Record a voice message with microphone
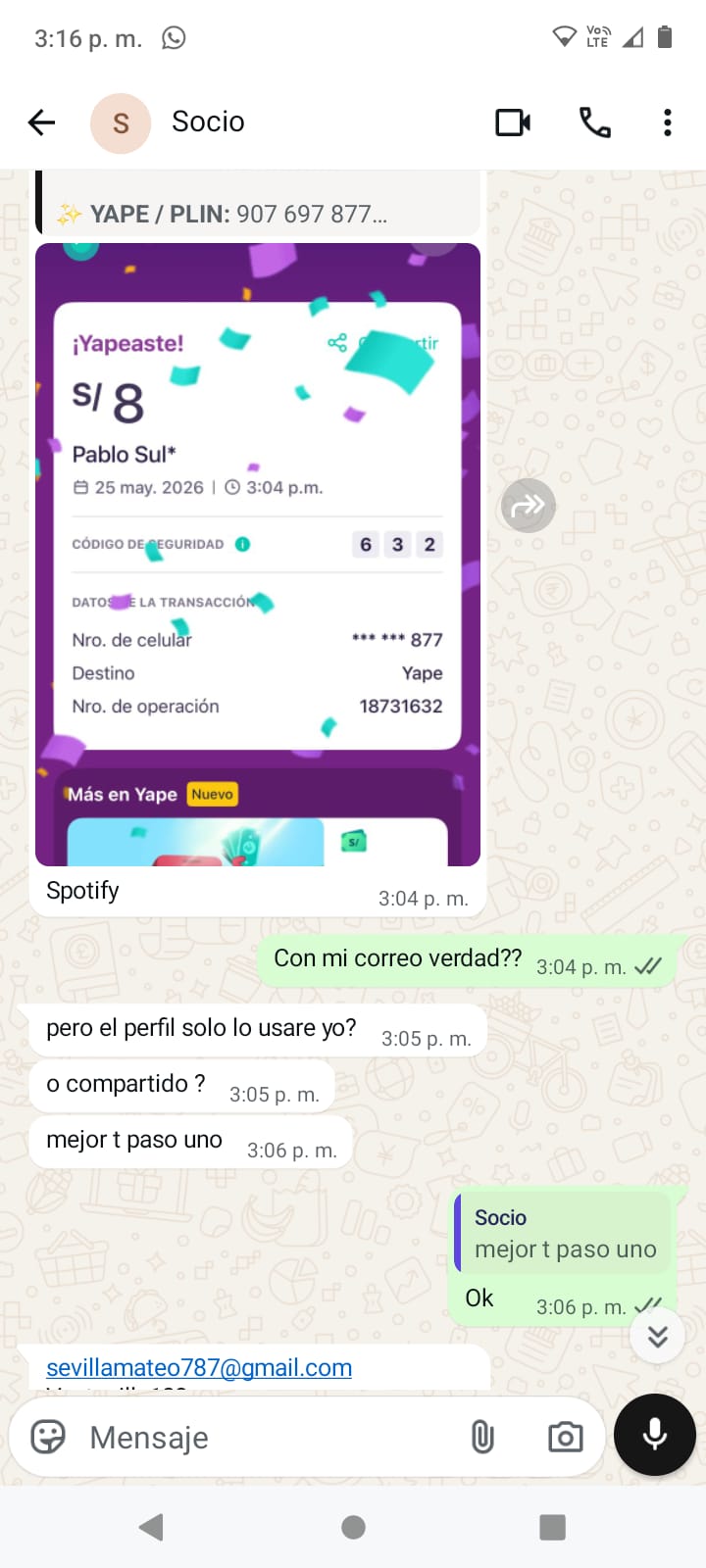This screenshot has width=706, height=1568. (x=655, y=1435)
